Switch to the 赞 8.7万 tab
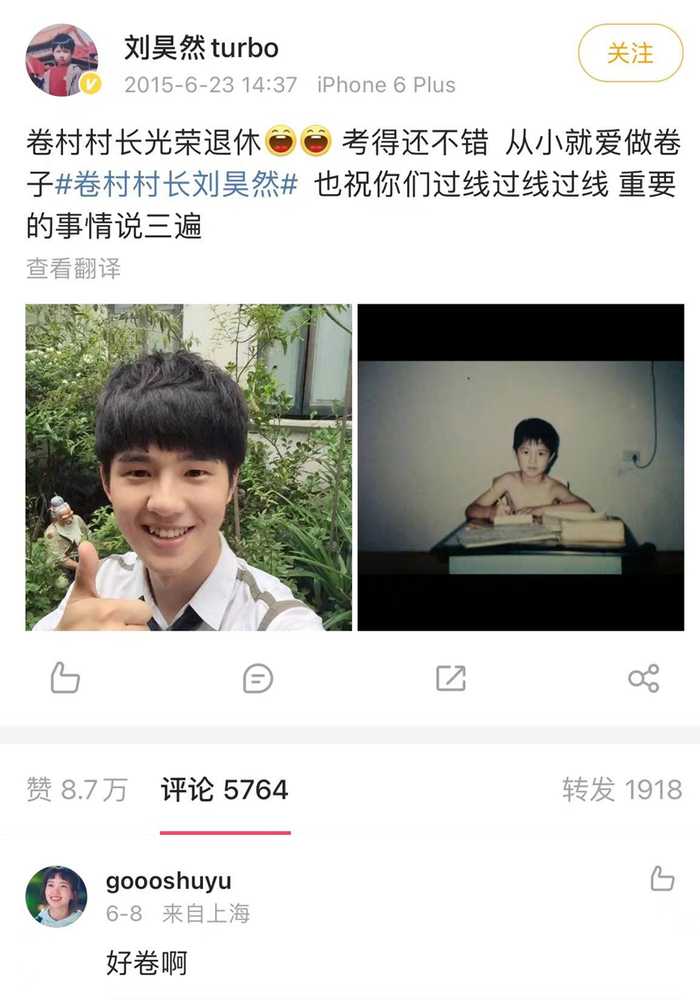Screen dimensions: 700x1006 [x=77, y=789]
